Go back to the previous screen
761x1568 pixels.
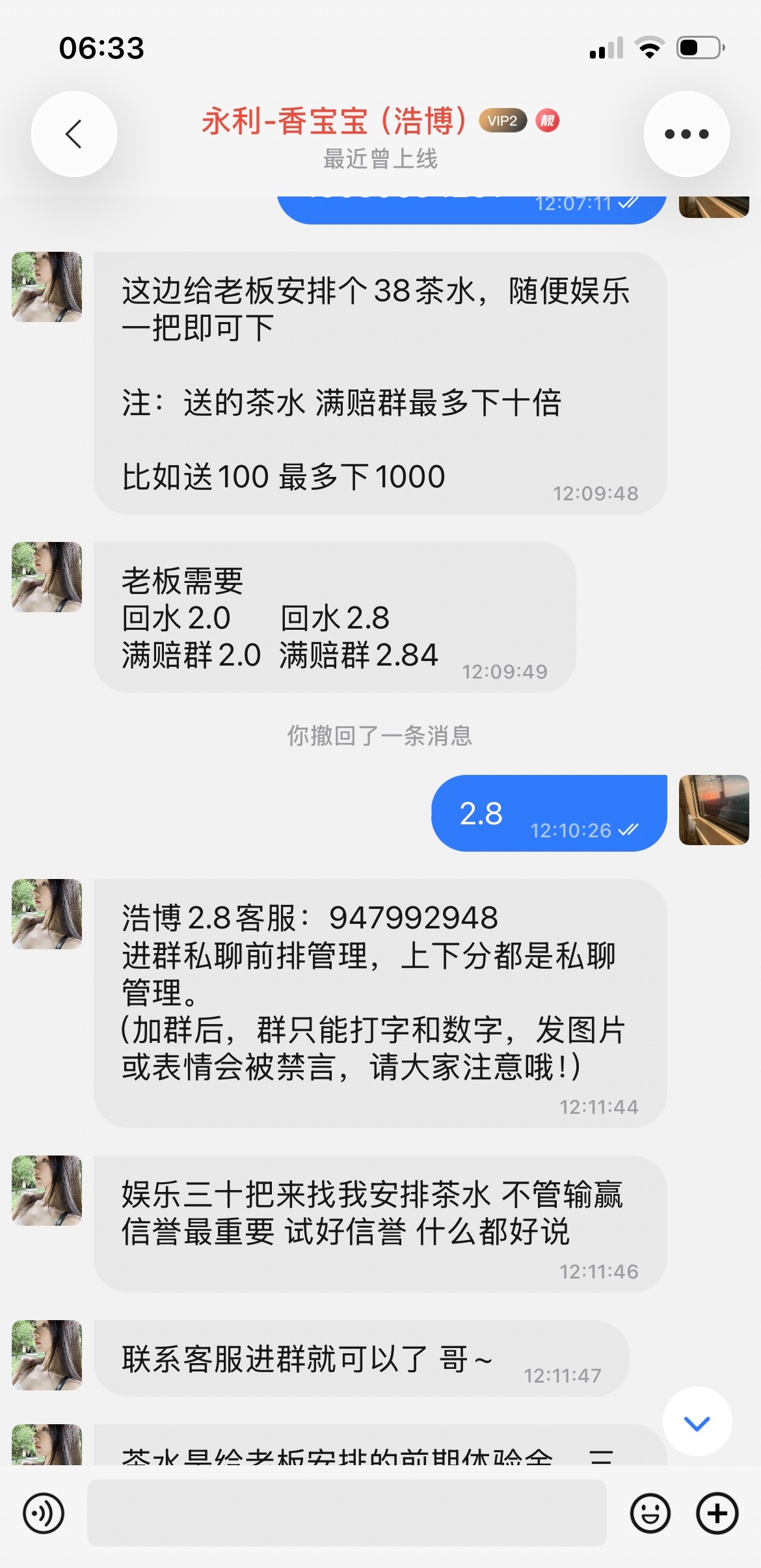pyautogui.click(x=73, y=134)
